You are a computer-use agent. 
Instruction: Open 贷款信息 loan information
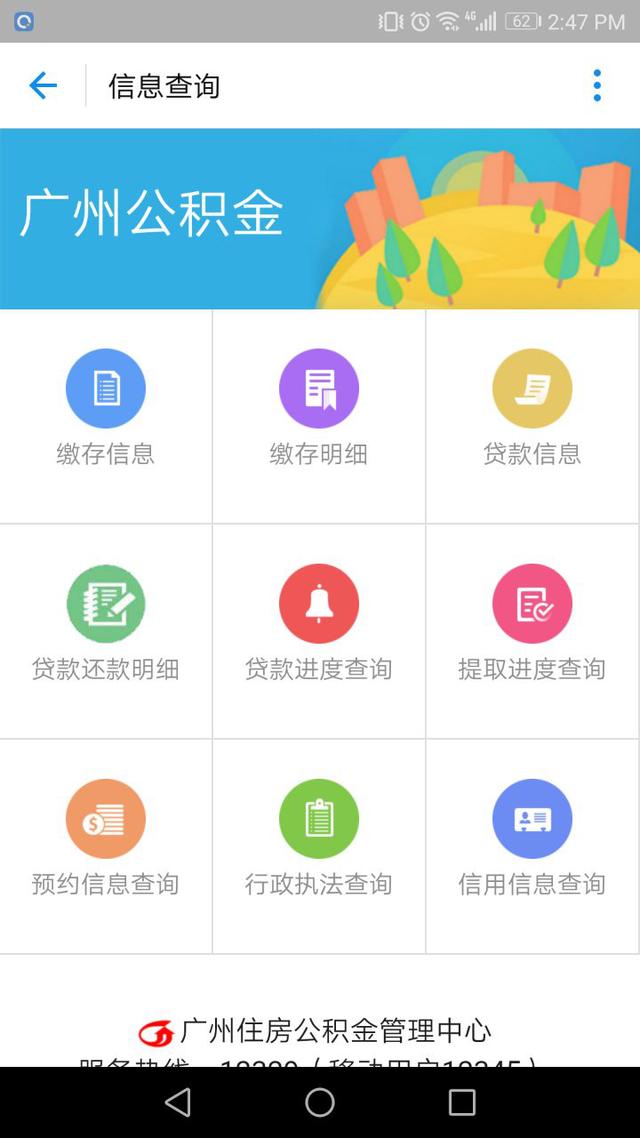click(533, 416)
